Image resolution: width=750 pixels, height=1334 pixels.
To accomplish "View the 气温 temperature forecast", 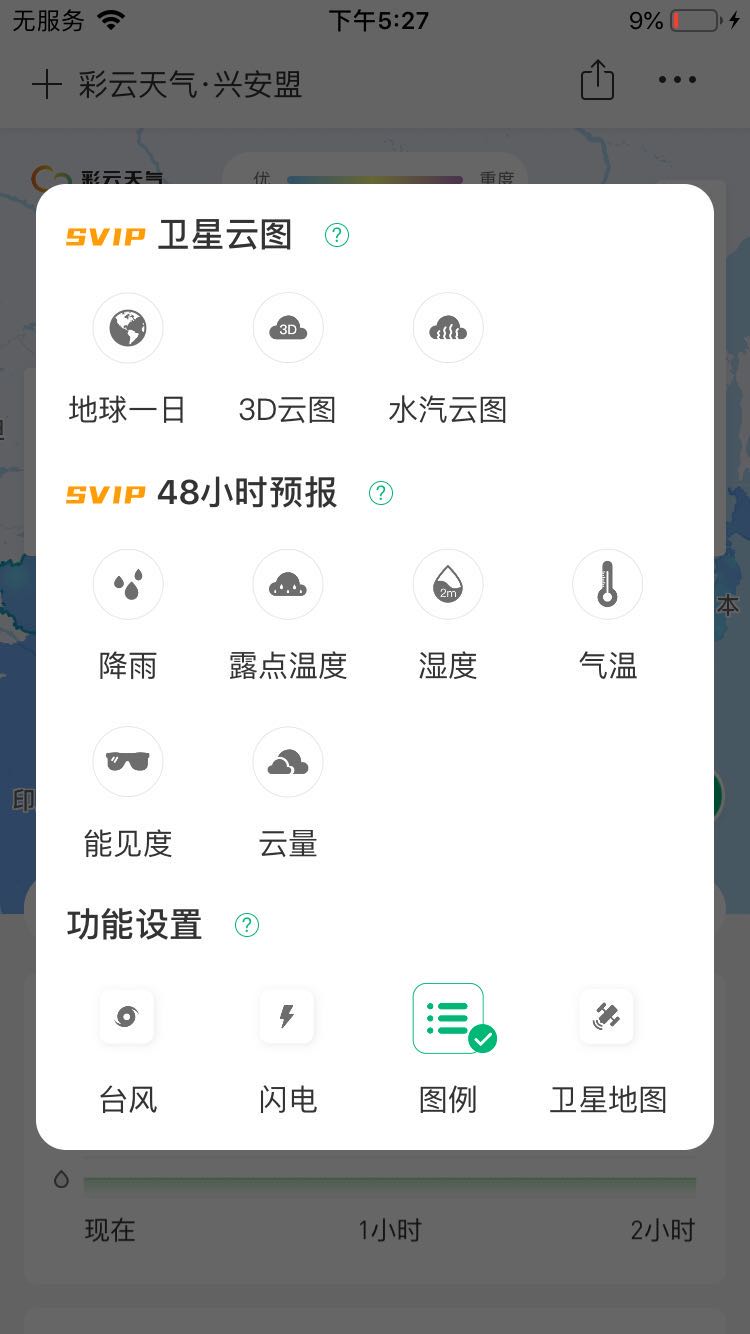I will 608,584.
